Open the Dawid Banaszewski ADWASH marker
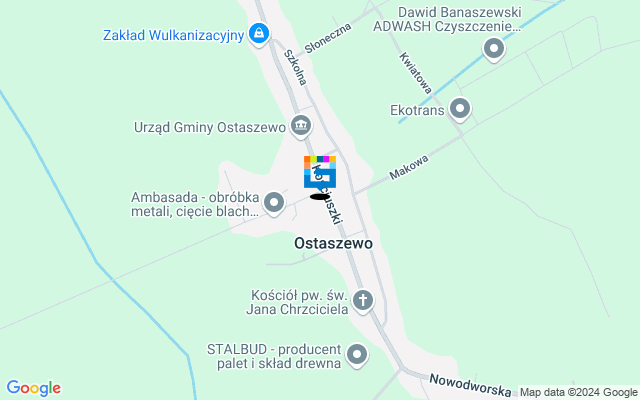 click(493, 48)
